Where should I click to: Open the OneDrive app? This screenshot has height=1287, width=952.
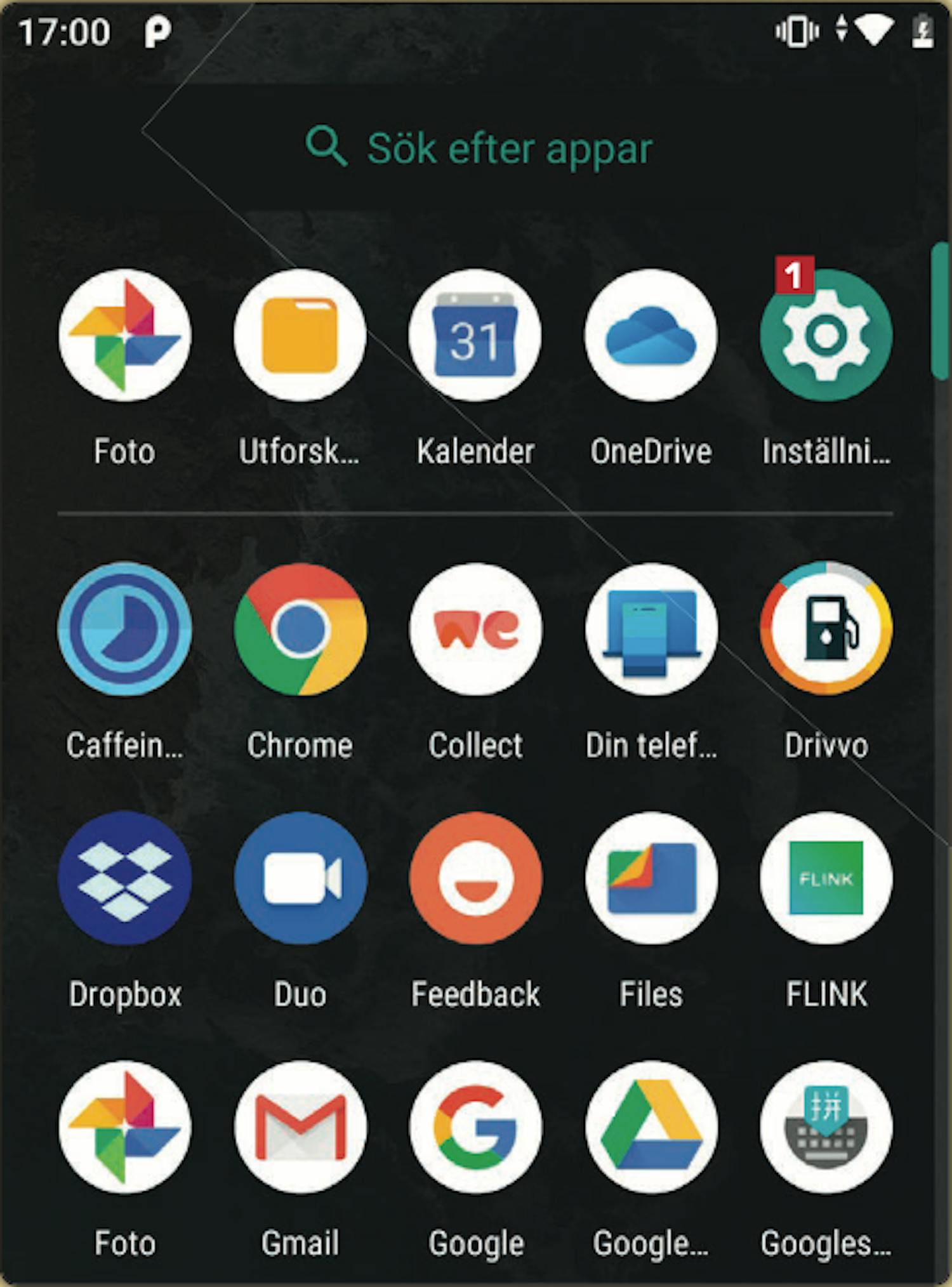(651, 335)
